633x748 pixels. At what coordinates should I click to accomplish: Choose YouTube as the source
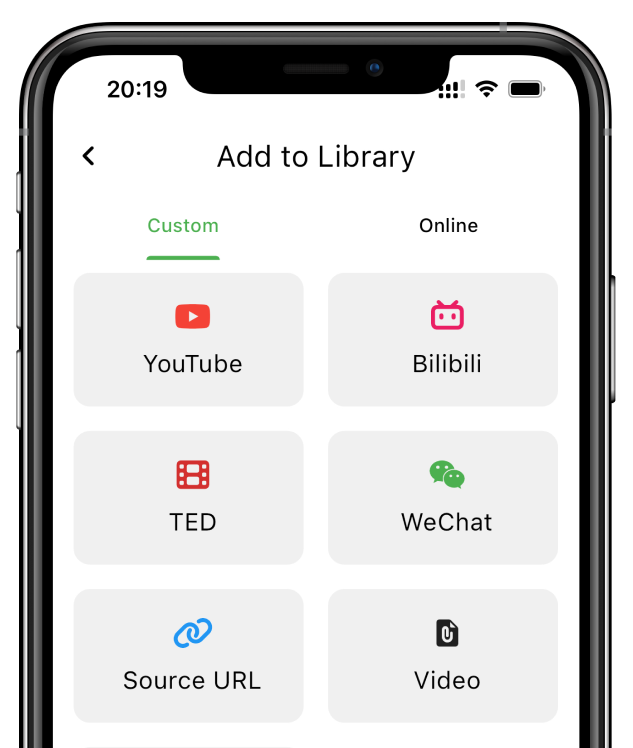[189, 340]
